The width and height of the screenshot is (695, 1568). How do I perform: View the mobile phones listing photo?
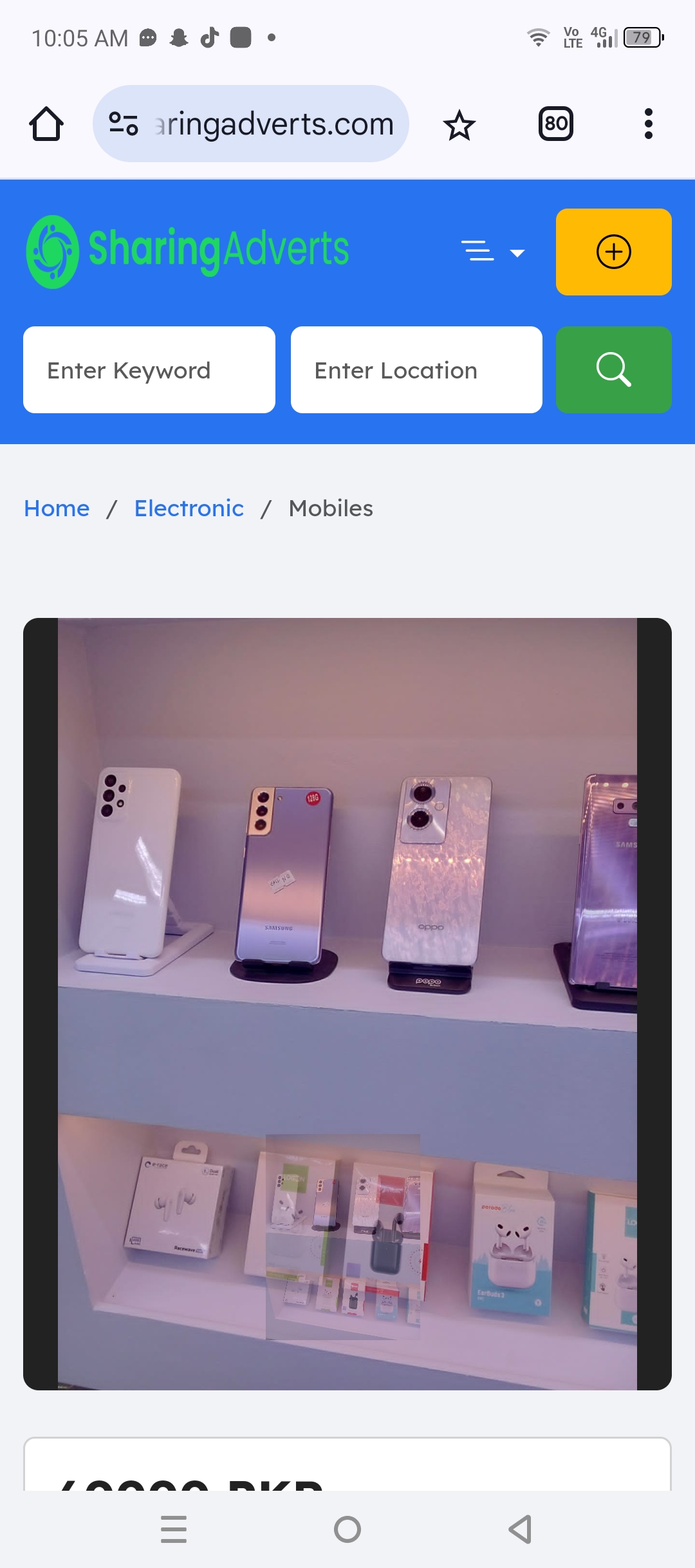(347, 1003)
